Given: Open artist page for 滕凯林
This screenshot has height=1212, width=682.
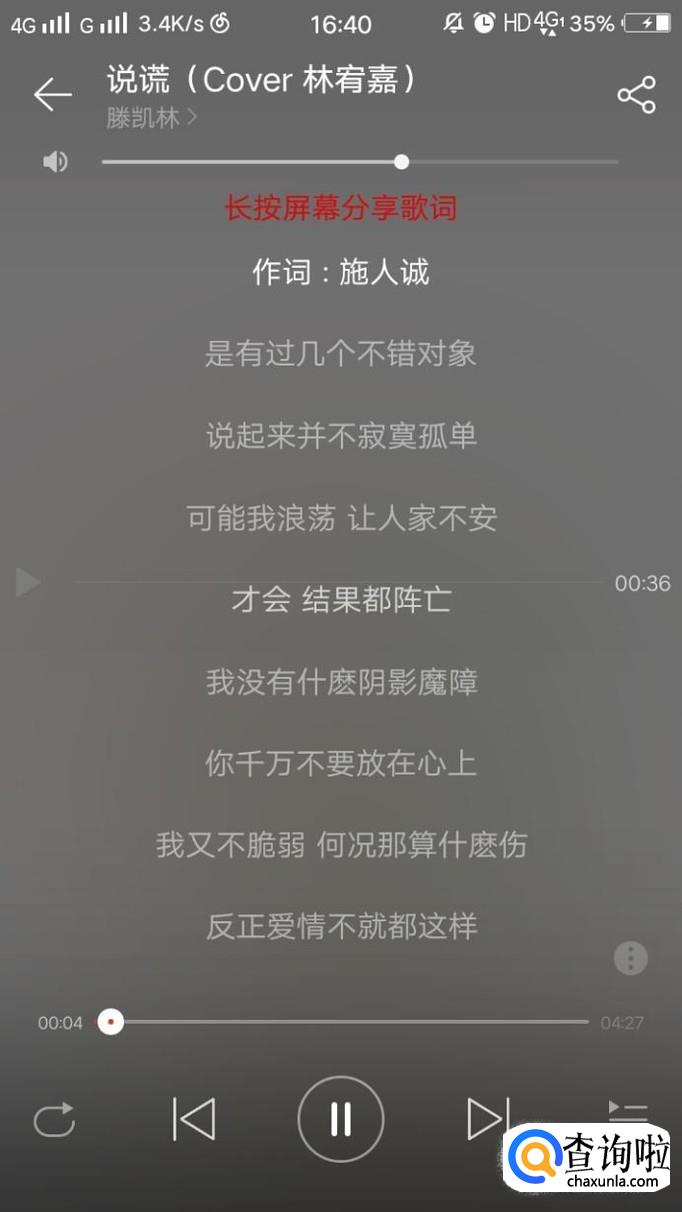Looking at the screenshot, I should click(x=150, y=118).
